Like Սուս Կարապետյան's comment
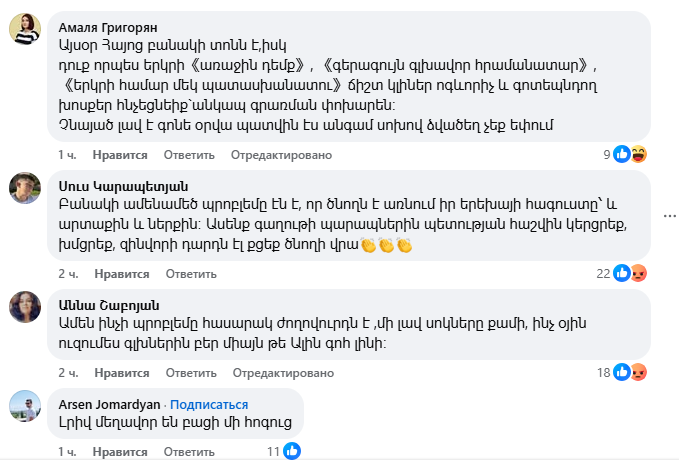This screenshot has height=472, width=679. click(120, 273)
